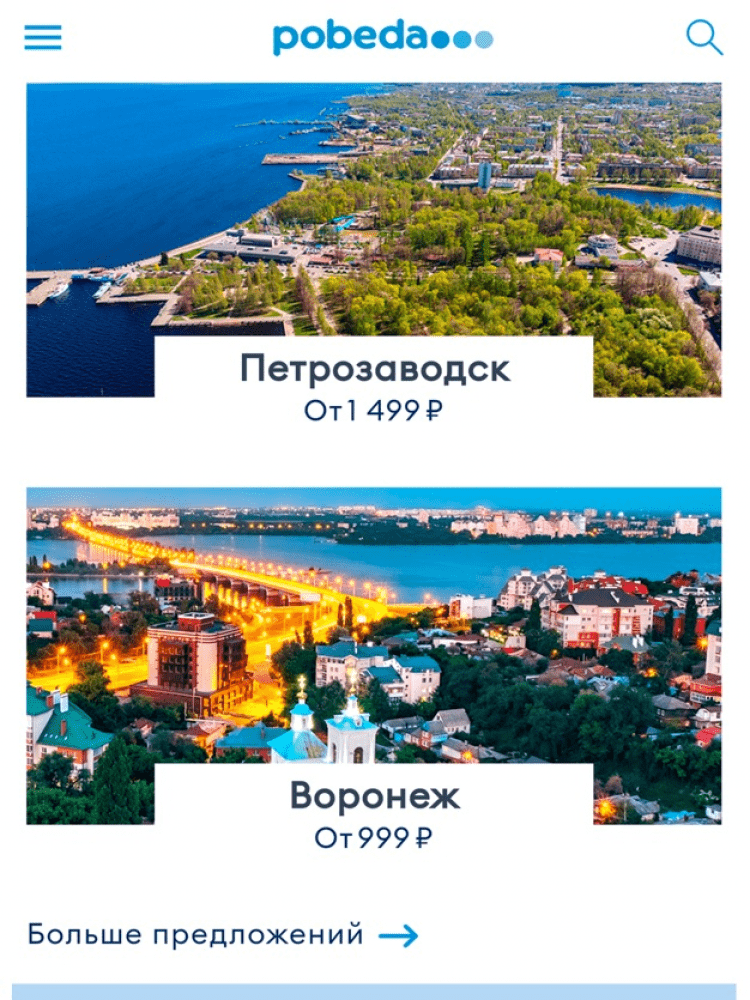Open the search magnifier icon

(704, 38)
